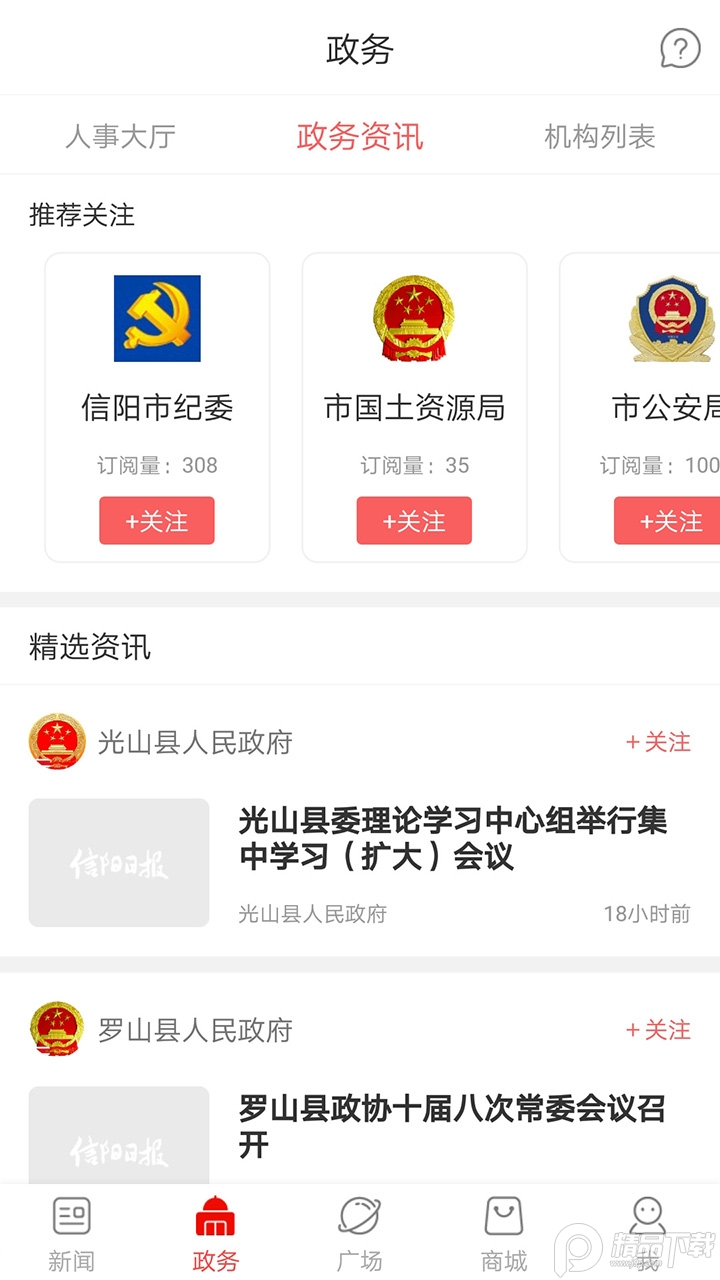
Task: Follow 光山县人民政府 via +关注 link
Action: tap(658, 742)
